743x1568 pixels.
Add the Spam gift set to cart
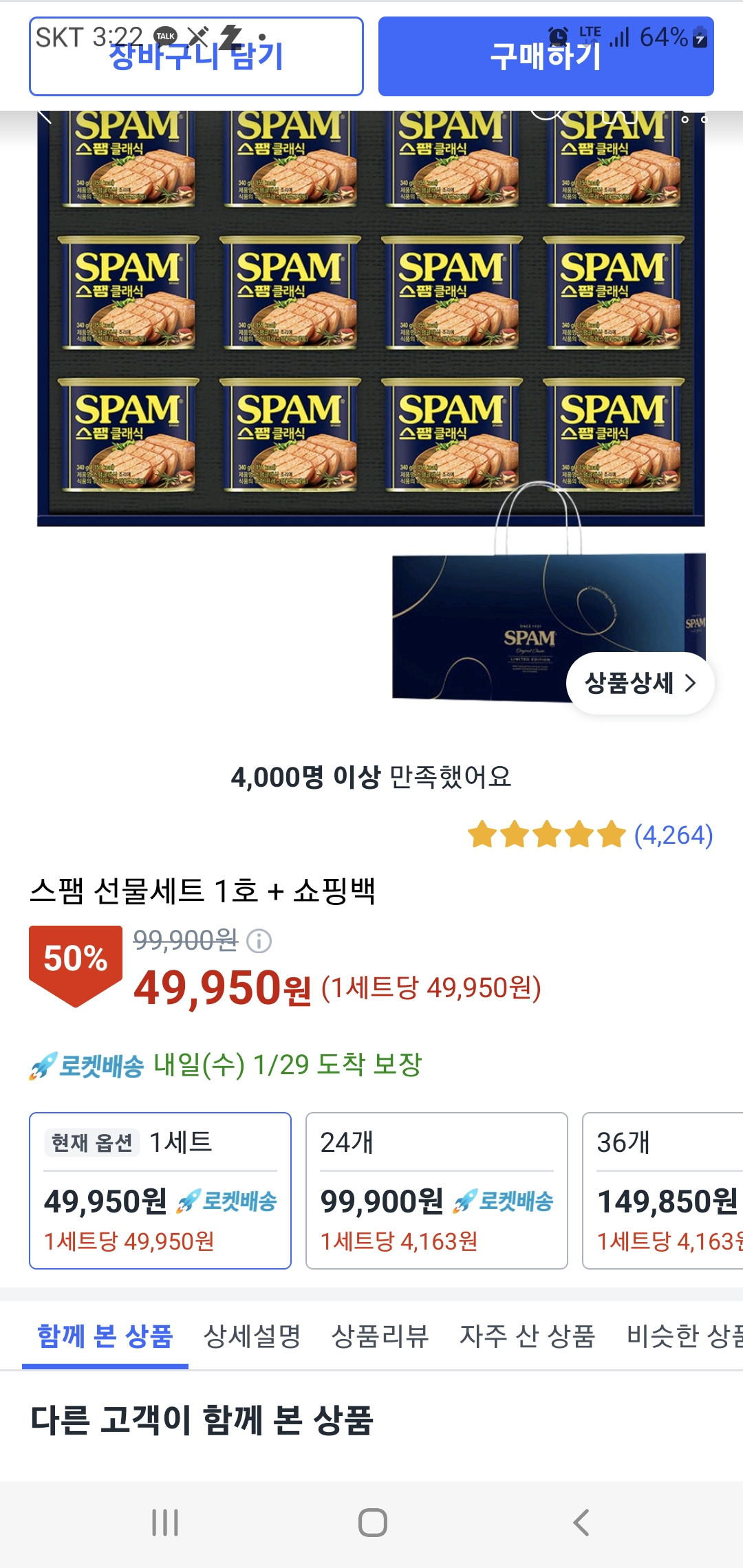196,56
